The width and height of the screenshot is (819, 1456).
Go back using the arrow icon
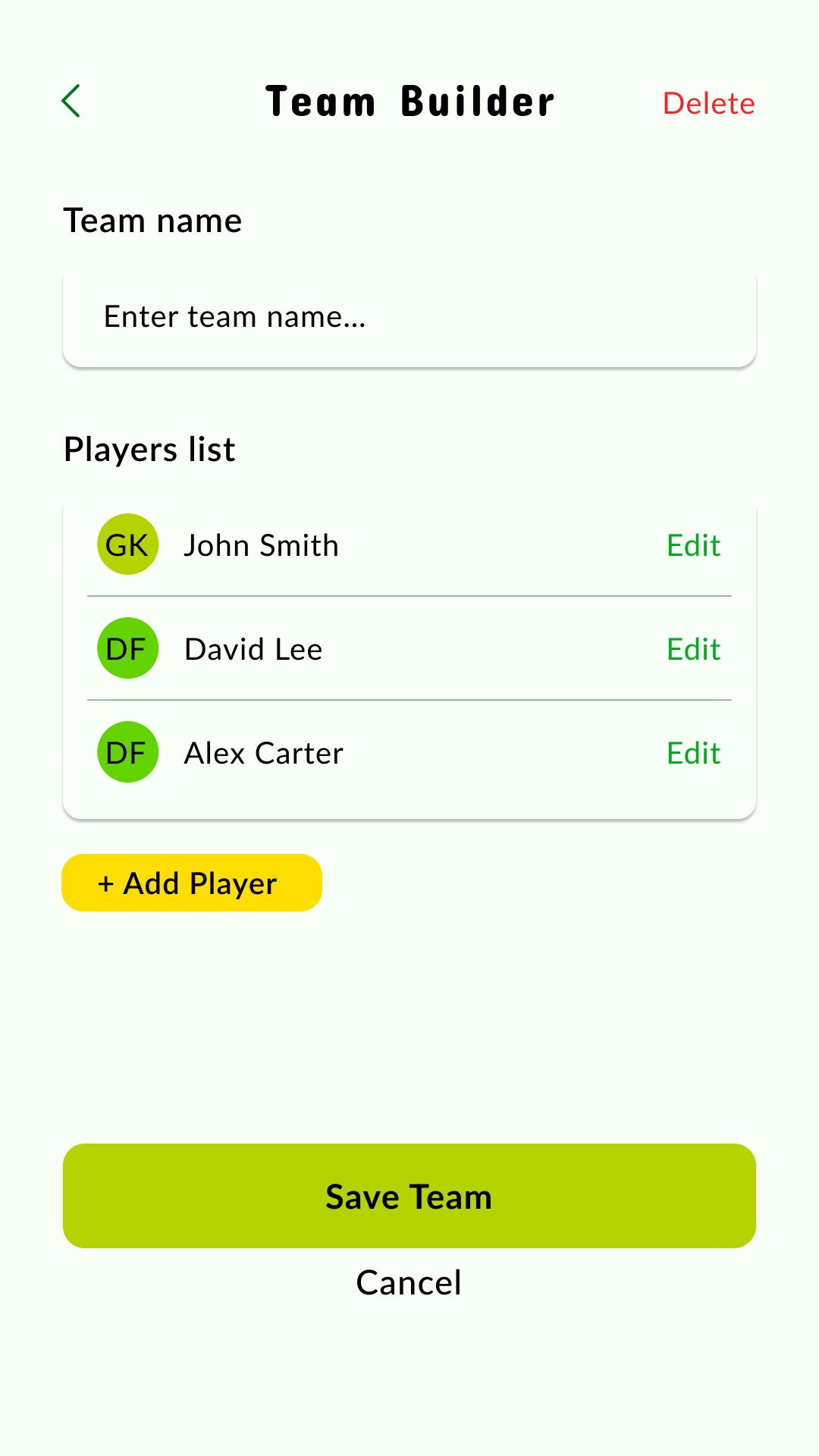71,102
